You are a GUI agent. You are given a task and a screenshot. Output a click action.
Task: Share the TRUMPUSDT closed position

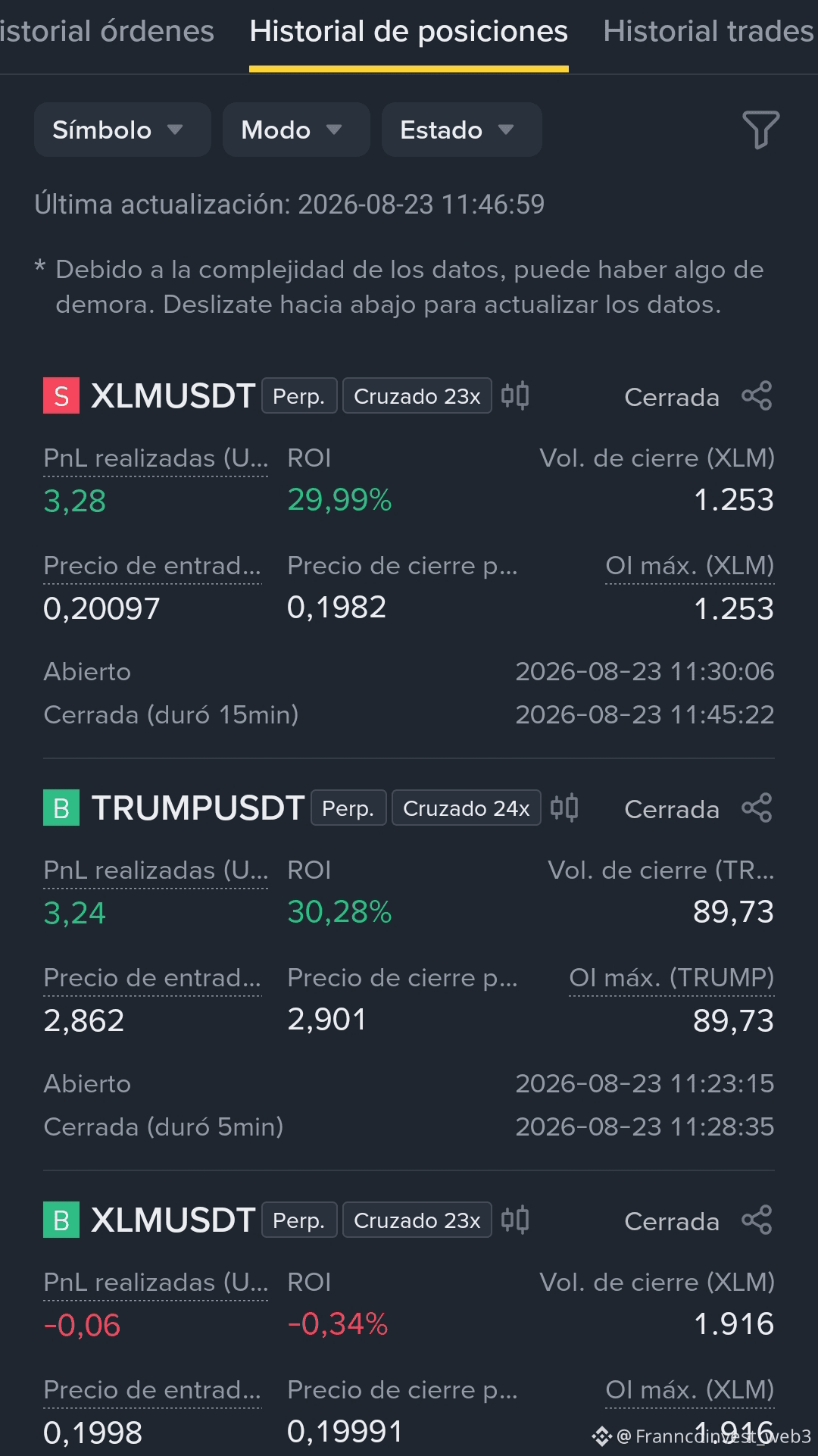tap(757, 808)
